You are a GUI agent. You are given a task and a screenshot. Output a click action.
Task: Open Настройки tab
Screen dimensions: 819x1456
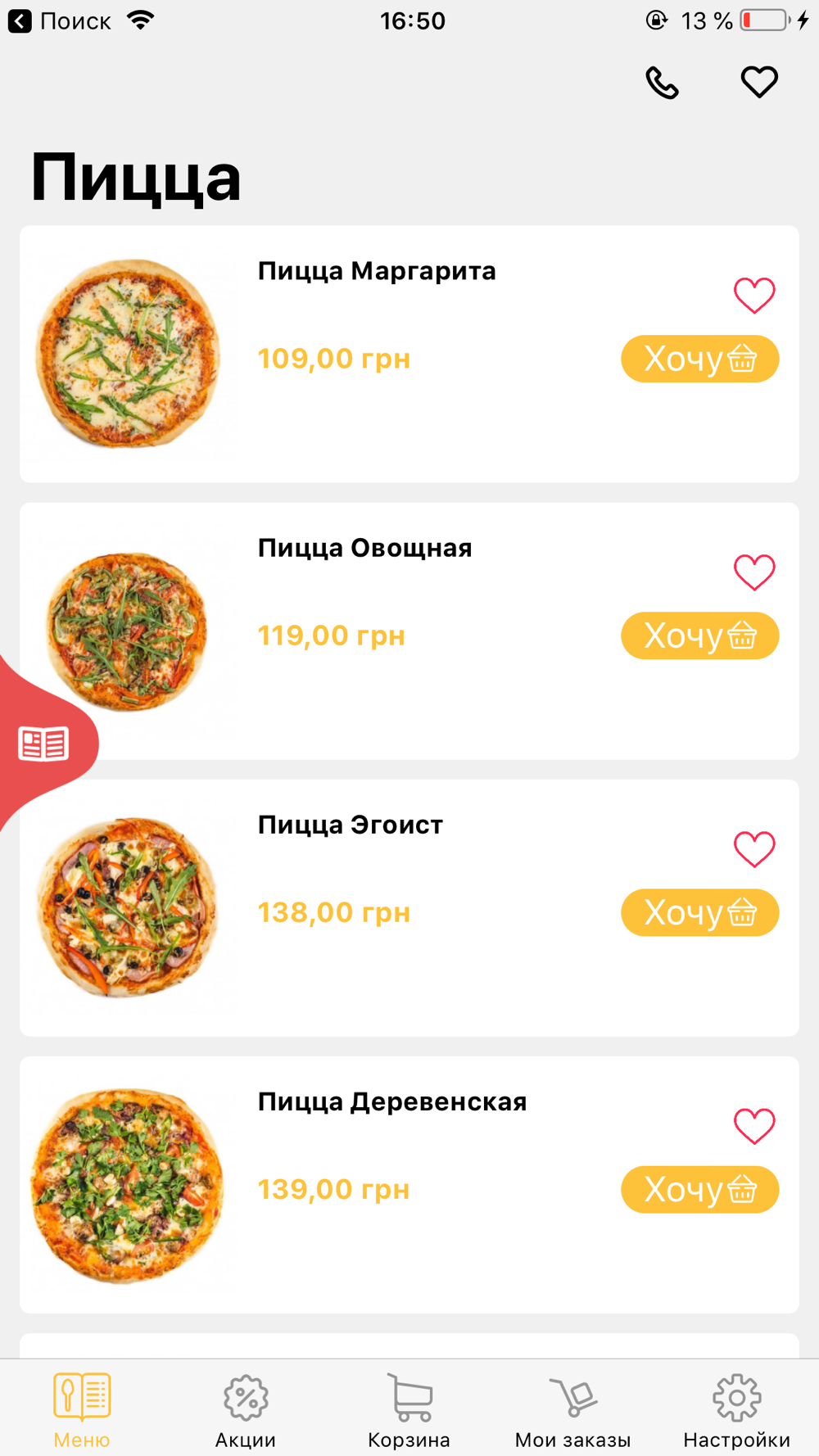pos(737,1412)
